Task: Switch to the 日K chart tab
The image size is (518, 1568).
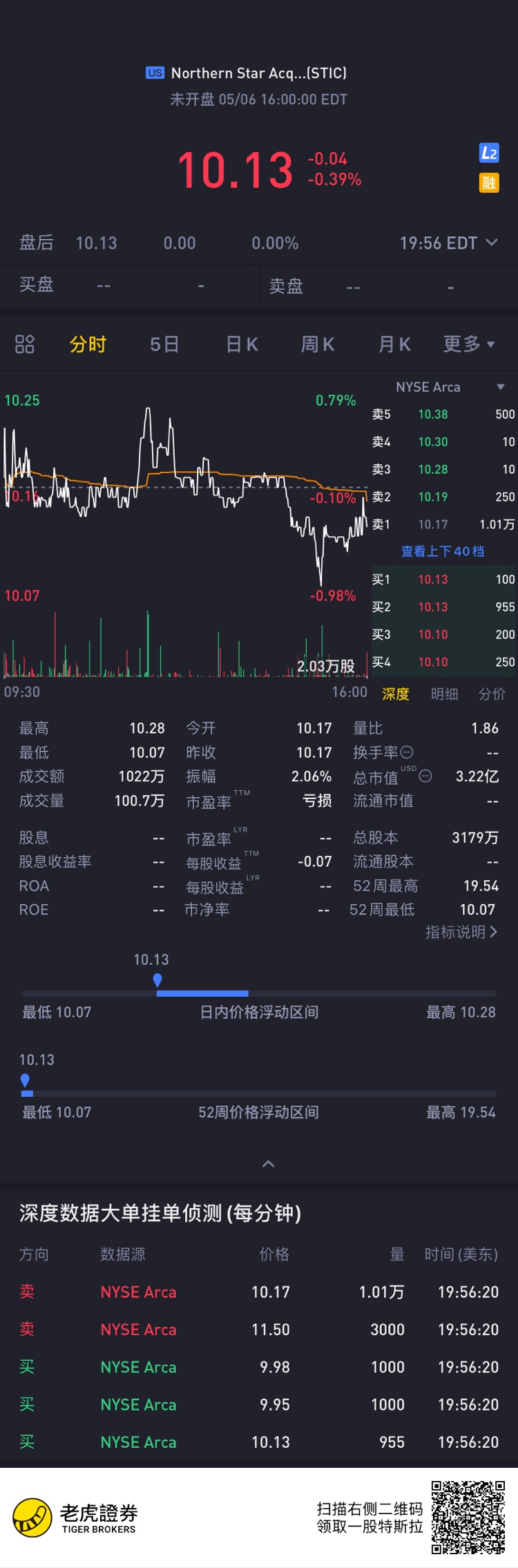Action: click(x=242, y=344)
